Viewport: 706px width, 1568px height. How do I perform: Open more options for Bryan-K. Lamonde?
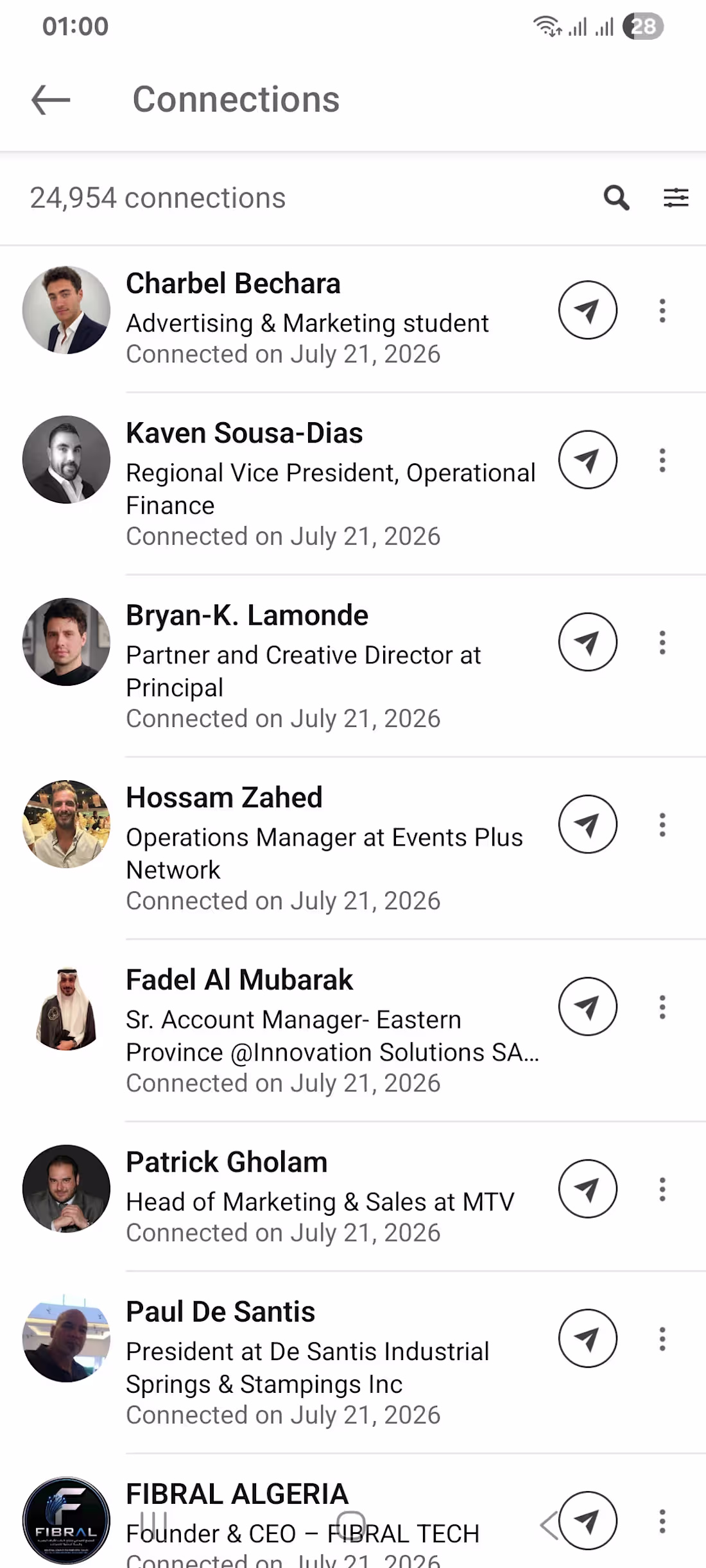point(662,642)
